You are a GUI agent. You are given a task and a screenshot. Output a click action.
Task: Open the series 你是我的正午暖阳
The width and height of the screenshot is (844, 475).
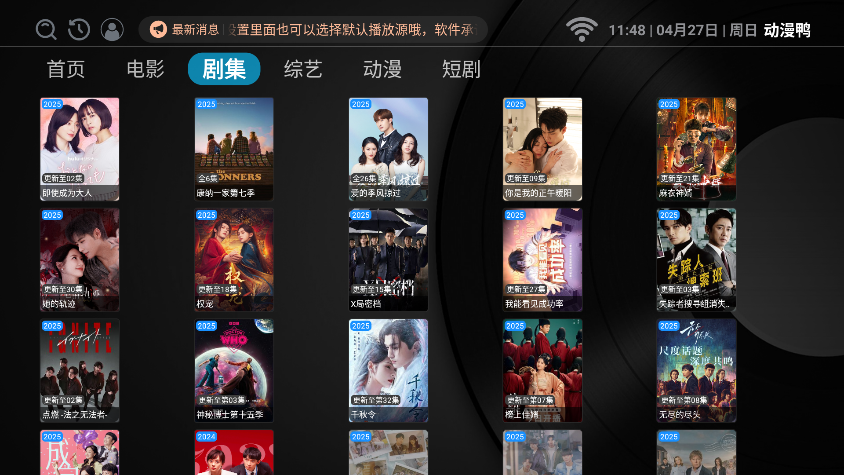coord(542,148)
